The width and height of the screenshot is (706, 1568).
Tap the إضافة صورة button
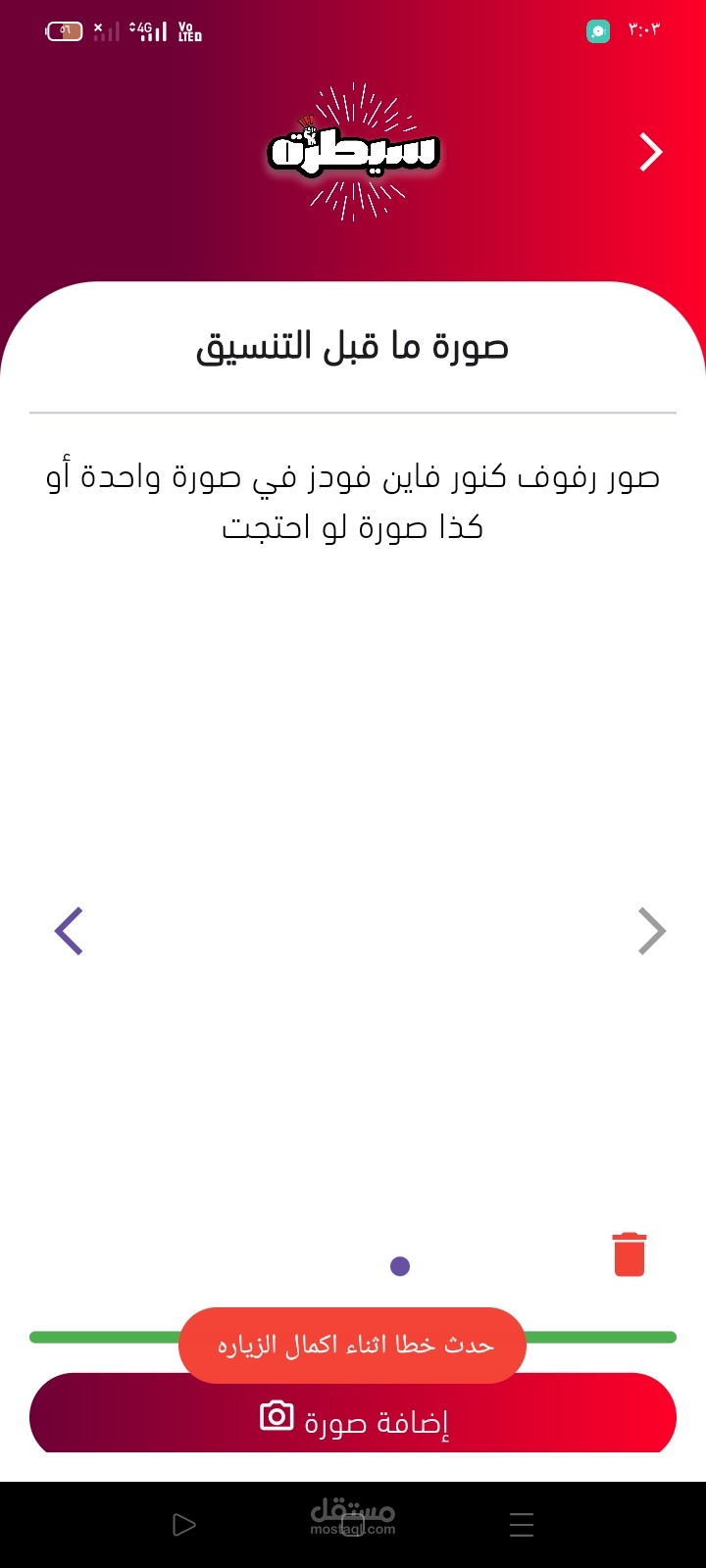tap(353, 1419)
